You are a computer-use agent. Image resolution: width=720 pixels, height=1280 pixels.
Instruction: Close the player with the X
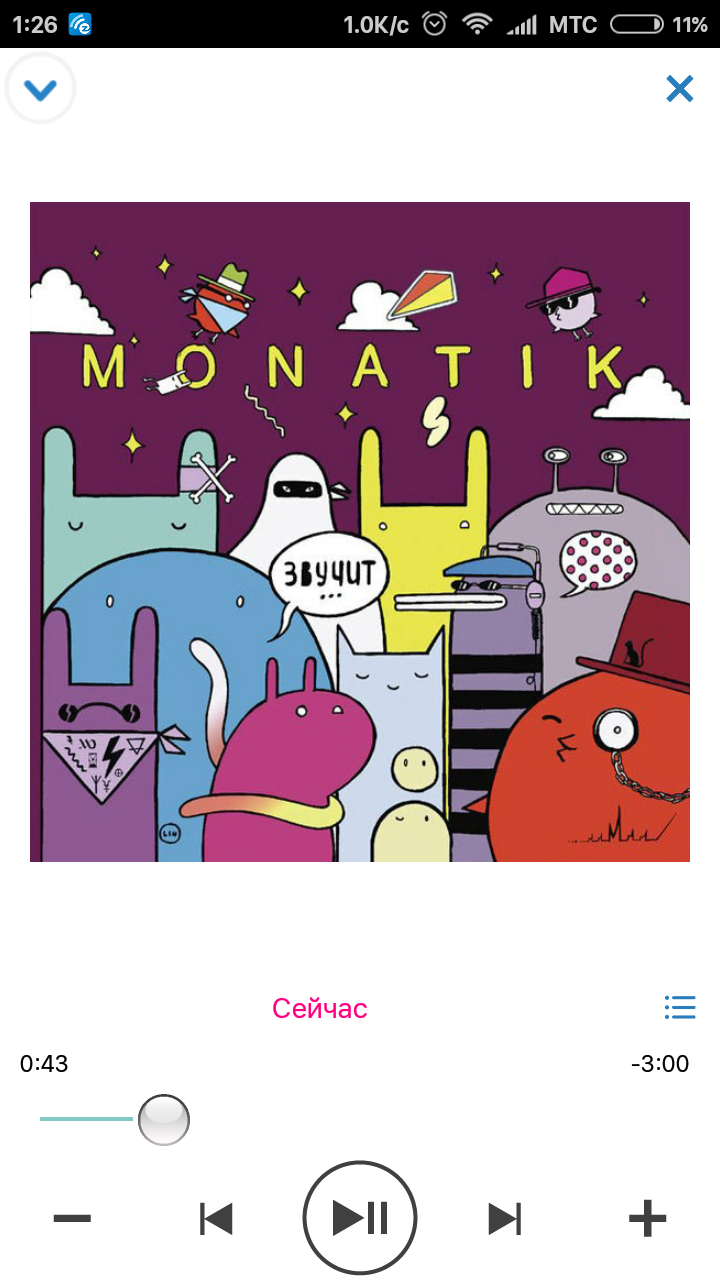coord(680,89)
